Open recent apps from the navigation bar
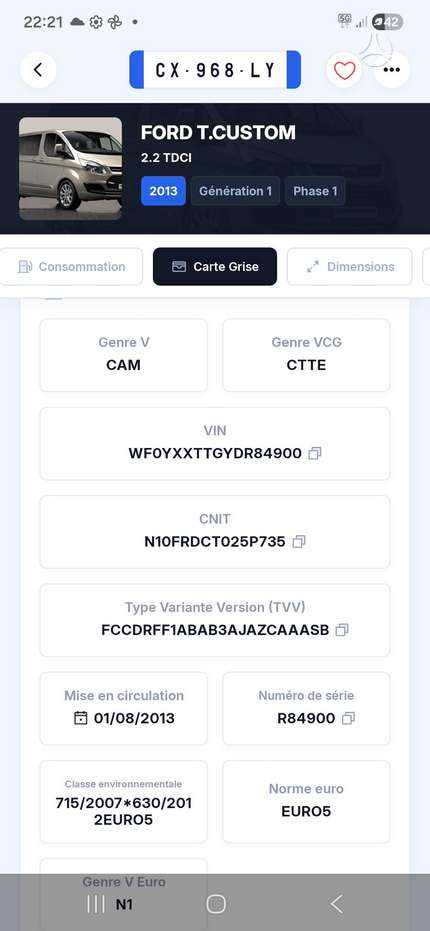Viewport: 430px width, 931px height. click(x=96, y=904)
